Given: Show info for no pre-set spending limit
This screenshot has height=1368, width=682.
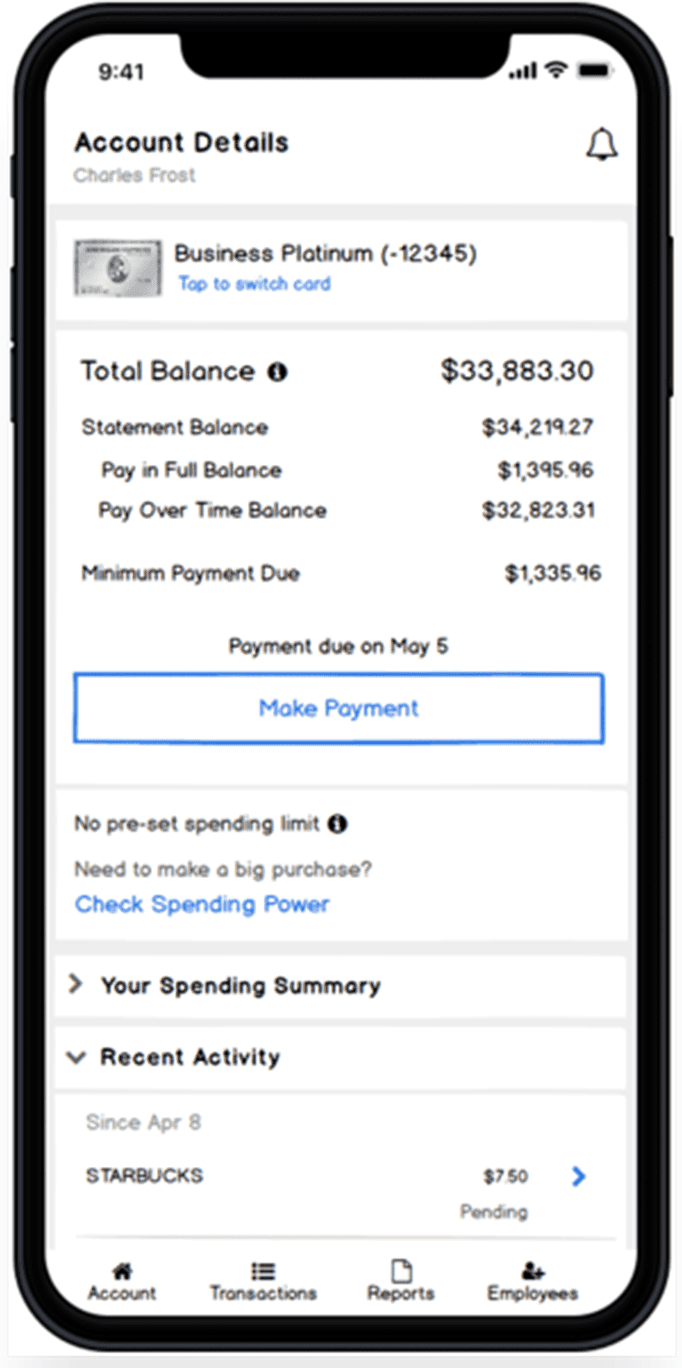Looking at the screenshot, I should click(338, 825).
